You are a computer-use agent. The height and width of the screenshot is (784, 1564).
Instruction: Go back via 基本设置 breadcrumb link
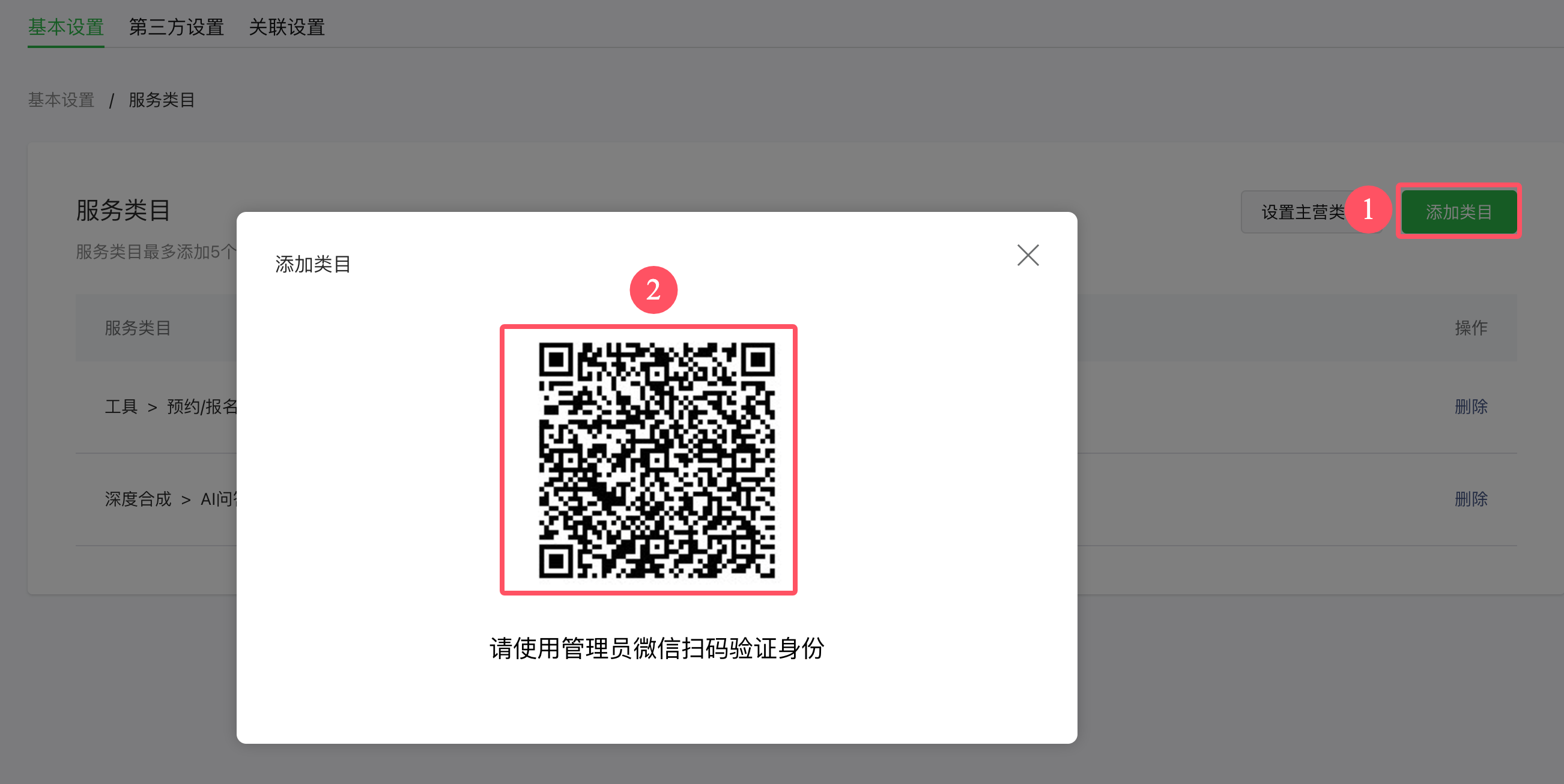pos(61,100)
